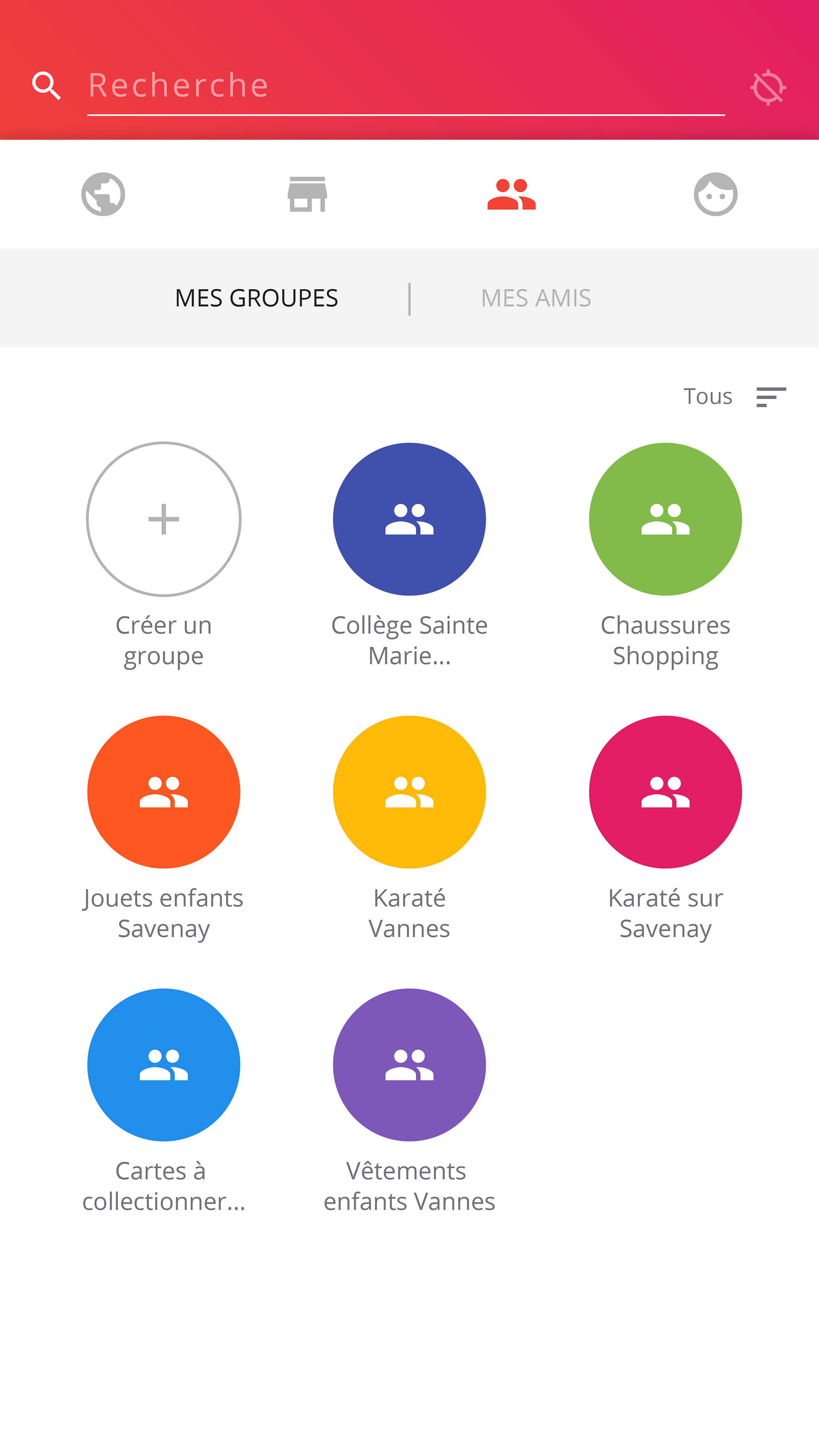The width and height of the screenshot is (819, 1456).
Task: Select the groups people tab
Action: pos(511,194)
